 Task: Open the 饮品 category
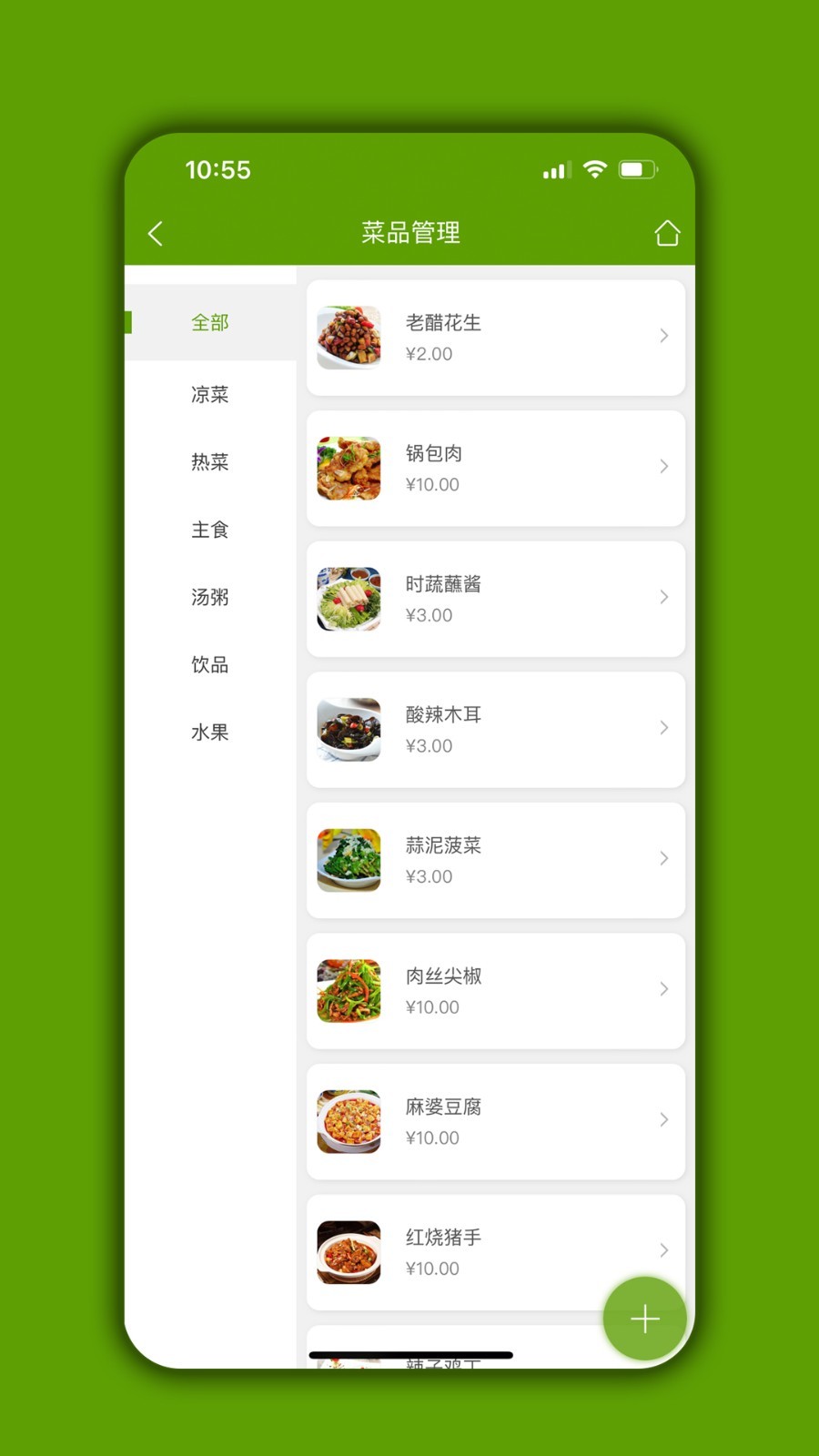point(209,665)
